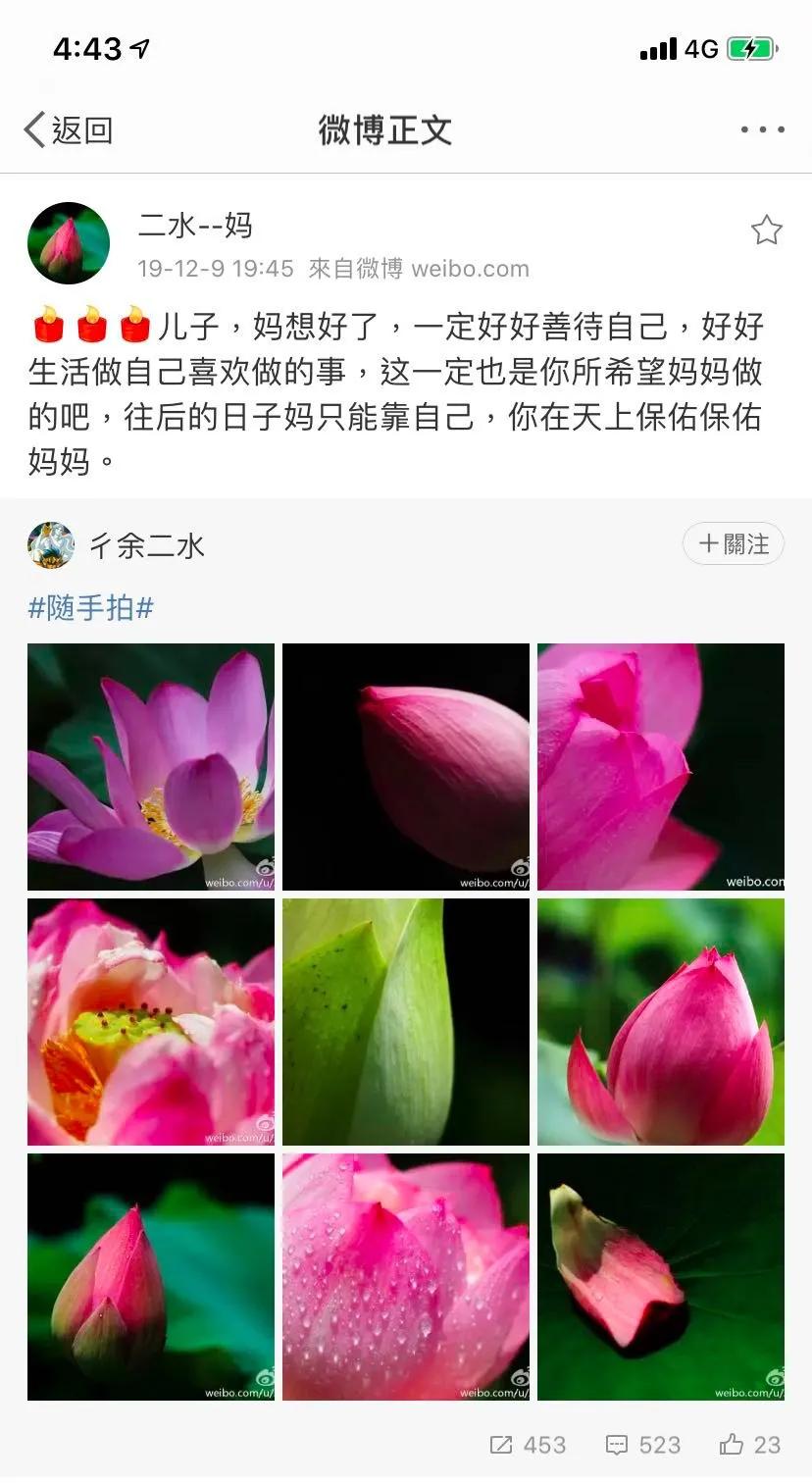
Task: Tap the star icon to favorite the post
Action: (767, 230)
